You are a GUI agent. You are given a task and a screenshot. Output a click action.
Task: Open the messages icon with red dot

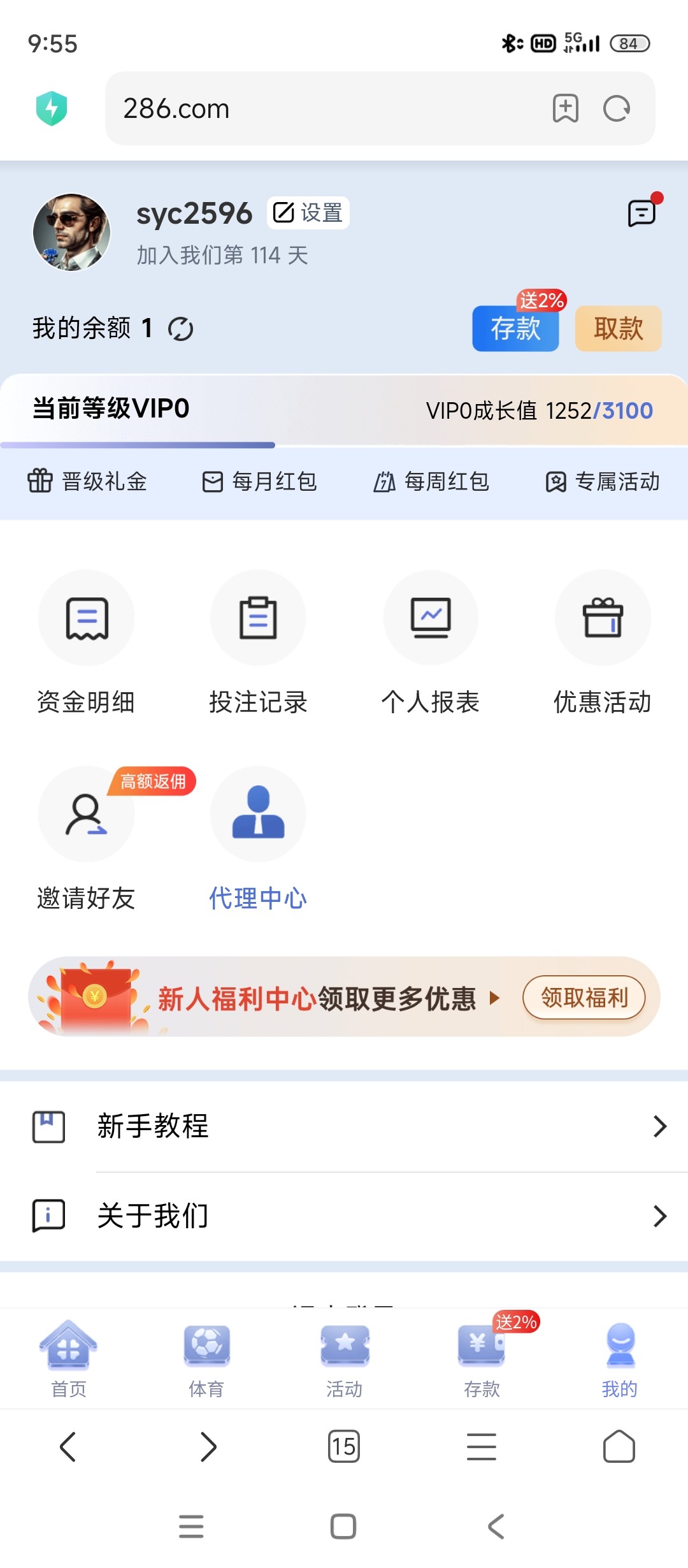(x=642, y=213)
